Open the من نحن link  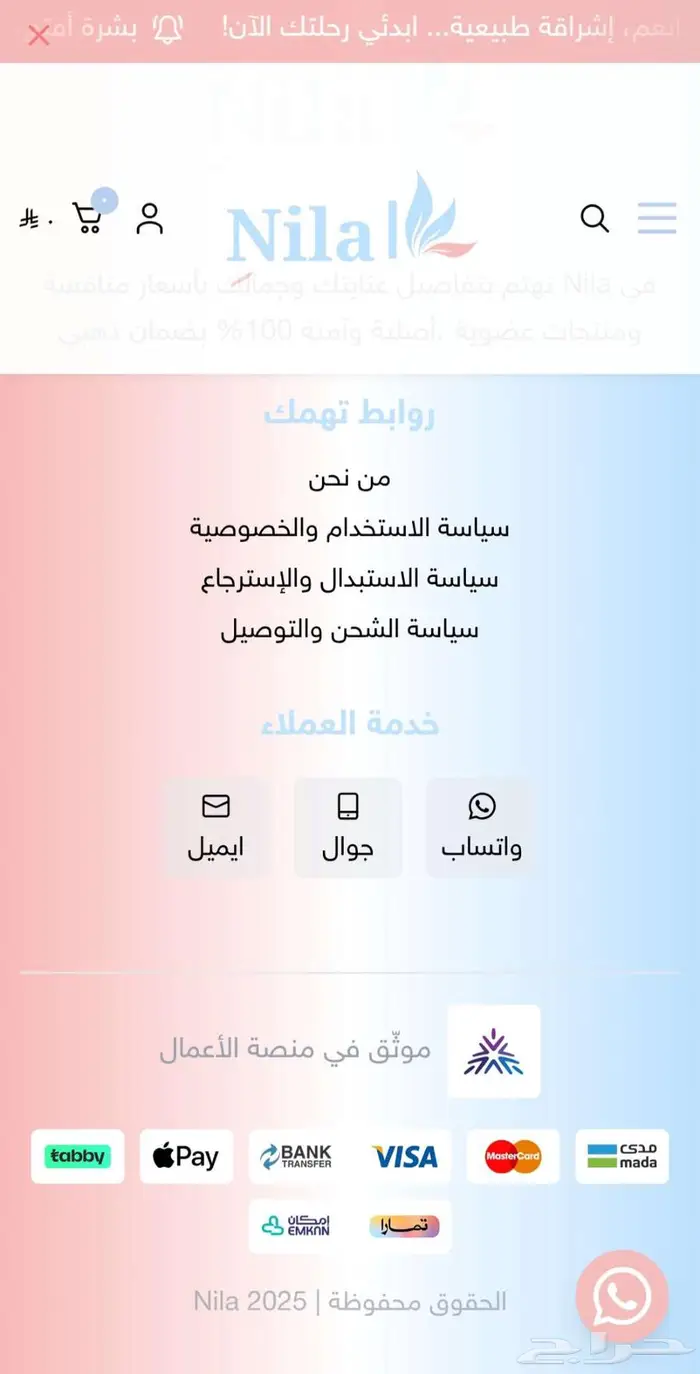(349, 478)
